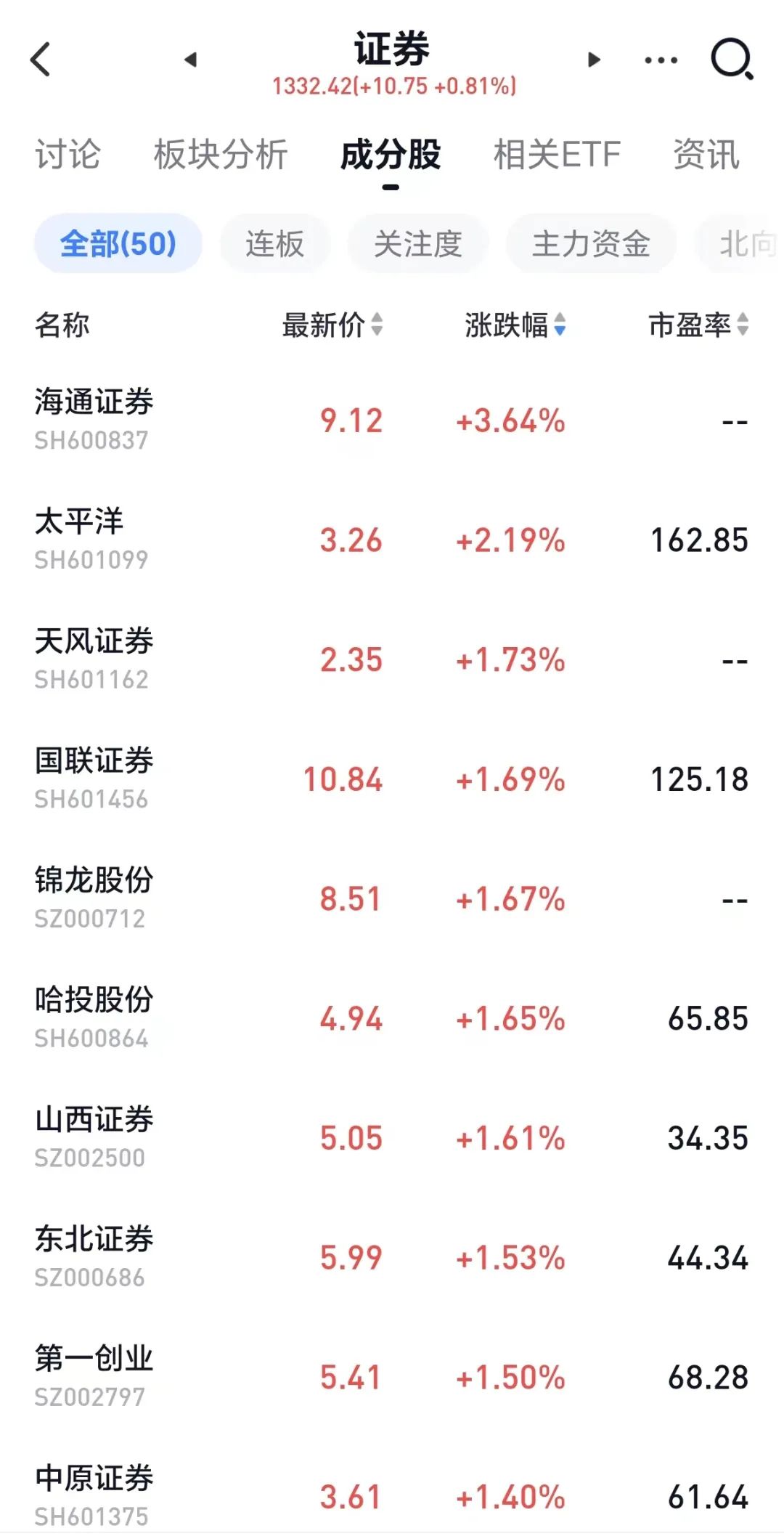Open 海通证券 stock details
Image resolution: width=784 pixels, height=1536 pixels.
click(x=392, y=420)
